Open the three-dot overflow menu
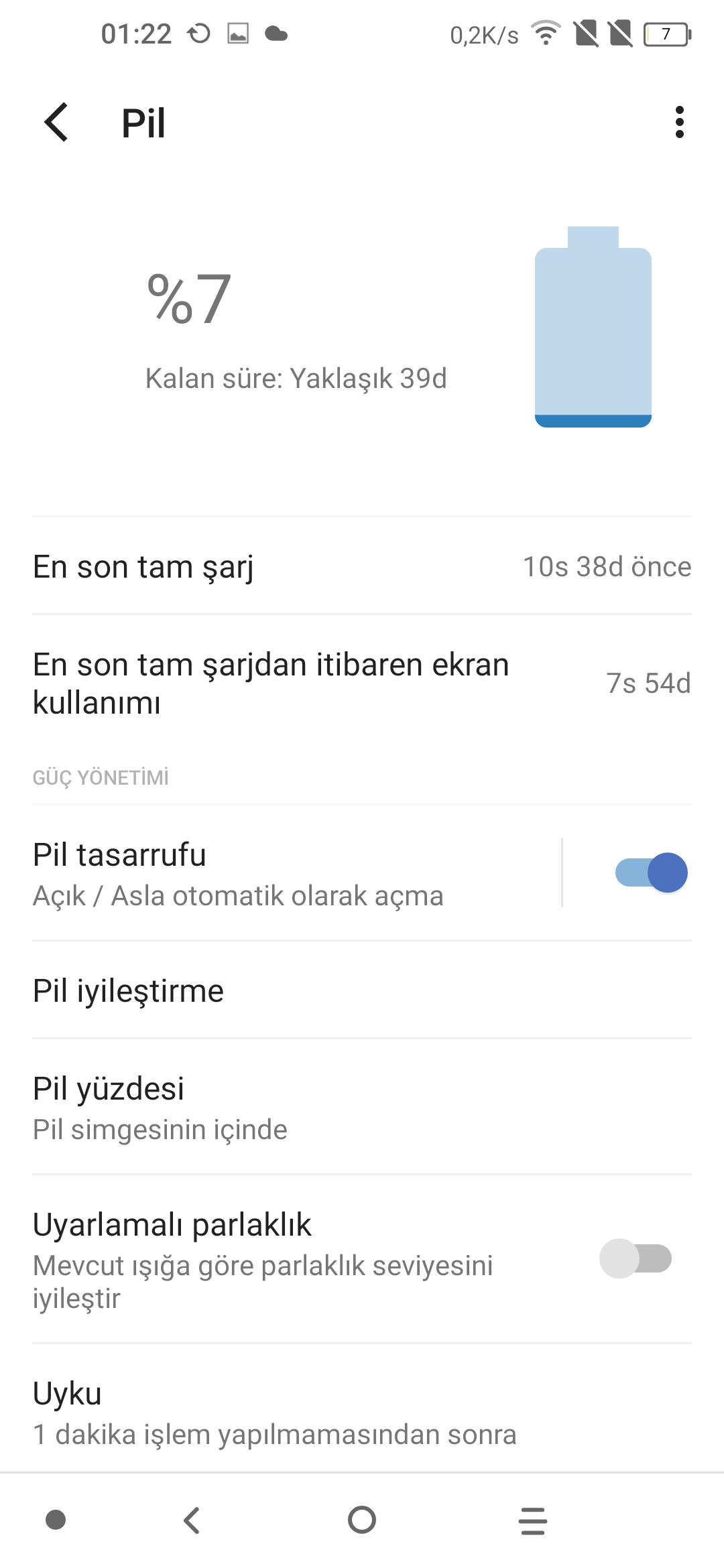724x1568 pixels. (x=679, y=123)
